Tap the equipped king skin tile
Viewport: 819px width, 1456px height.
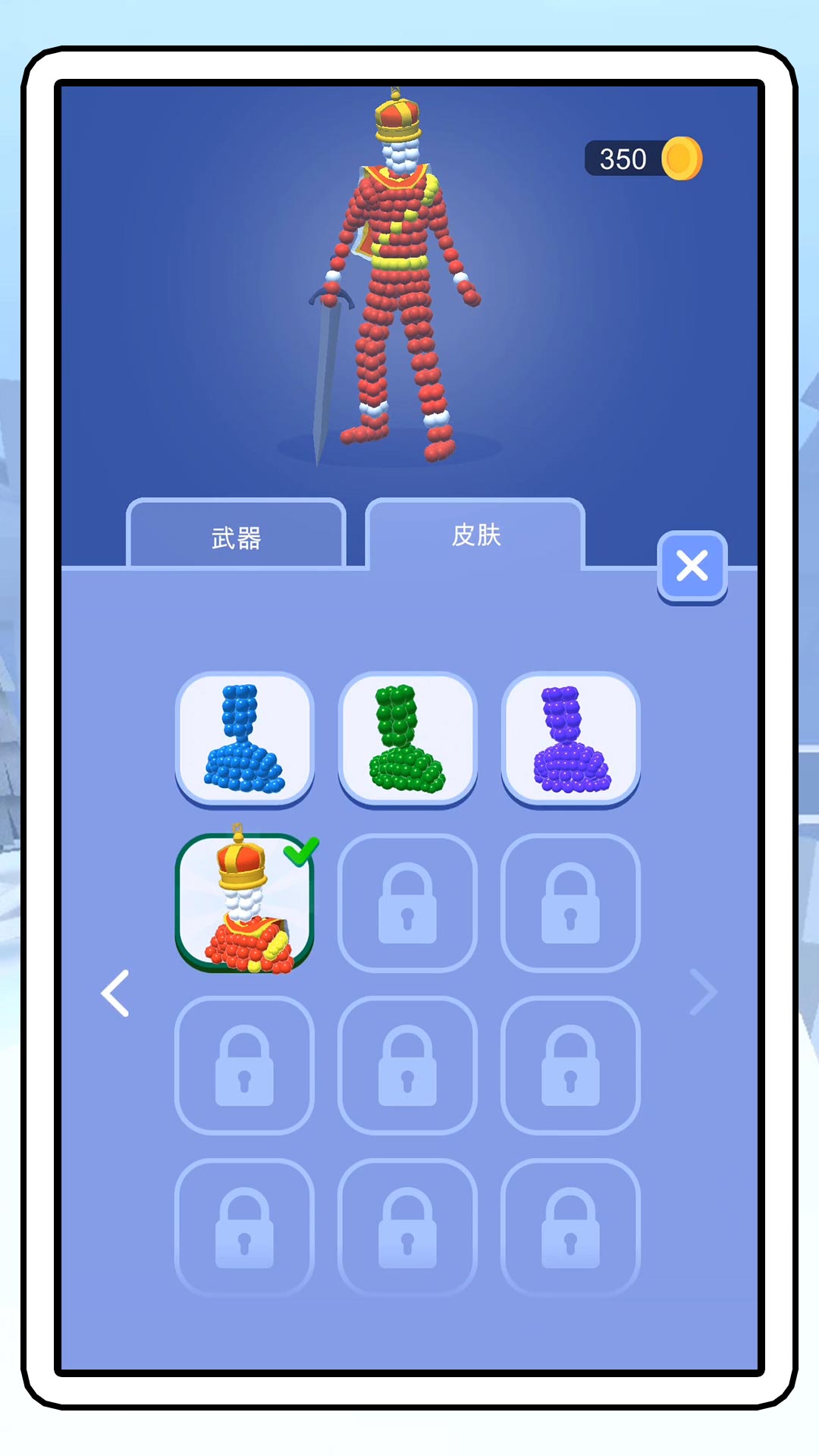coord(244,902)
